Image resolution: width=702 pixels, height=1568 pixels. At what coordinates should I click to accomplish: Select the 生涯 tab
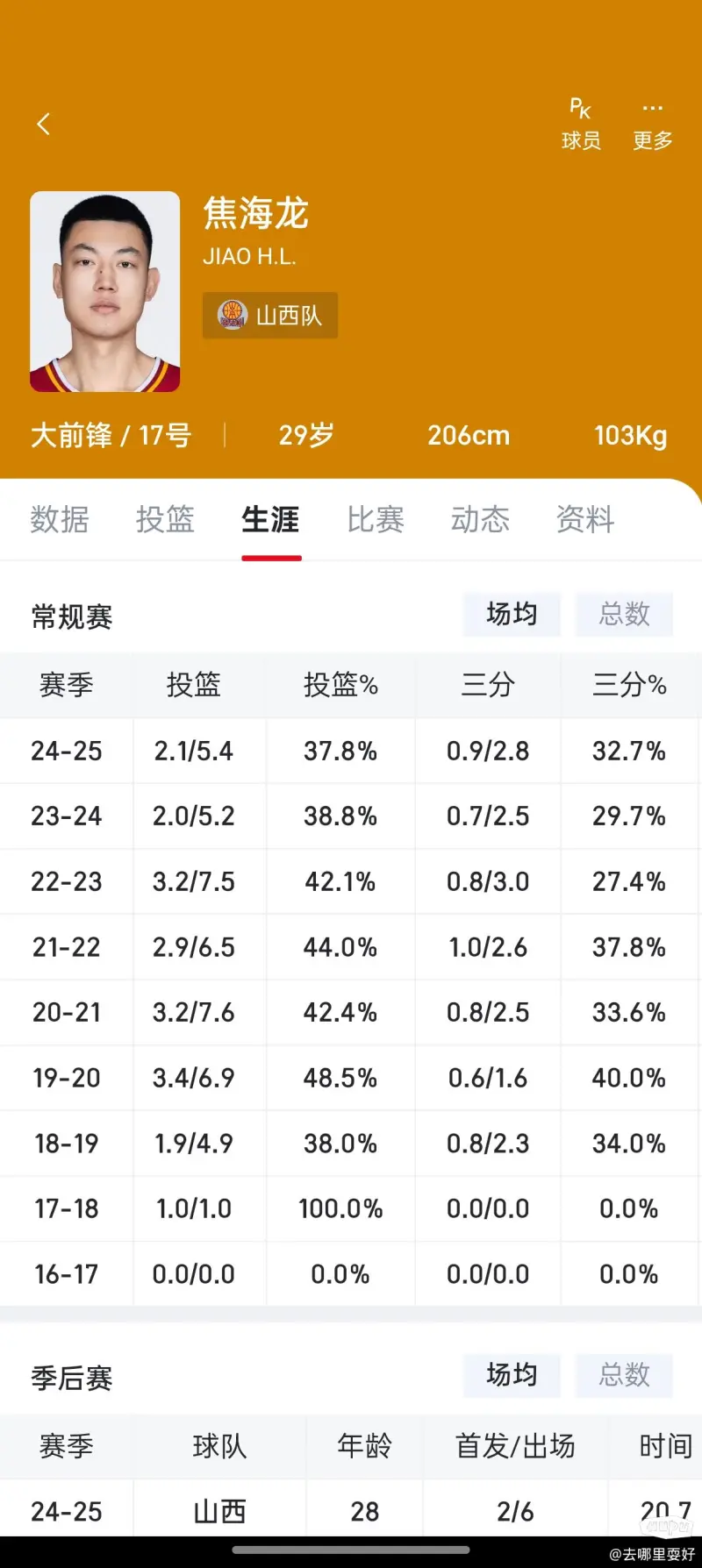click(x=270, y=519)
